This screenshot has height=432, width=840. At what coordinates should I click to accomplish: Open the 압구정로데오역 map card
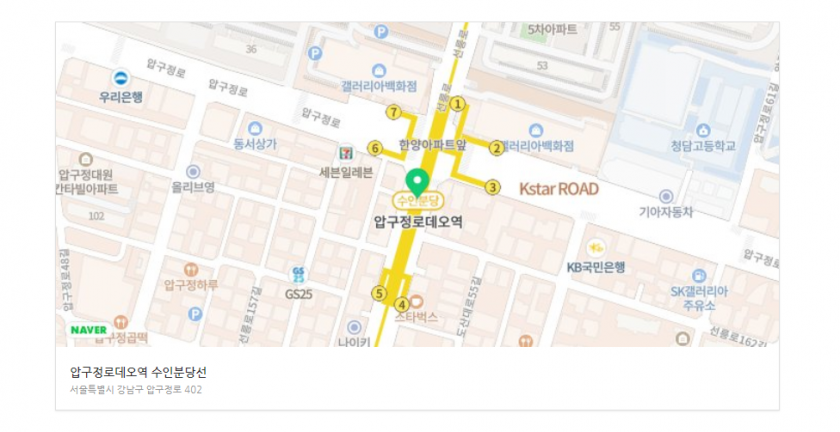click(x=417, y=184)
